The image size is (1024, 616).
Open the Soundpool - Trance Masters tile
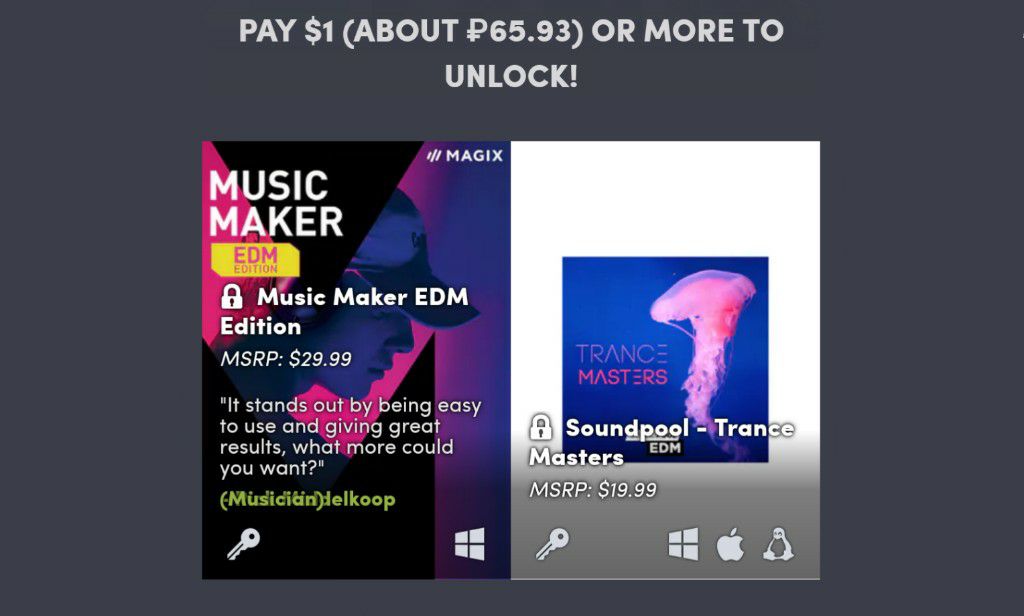(665, 360)
